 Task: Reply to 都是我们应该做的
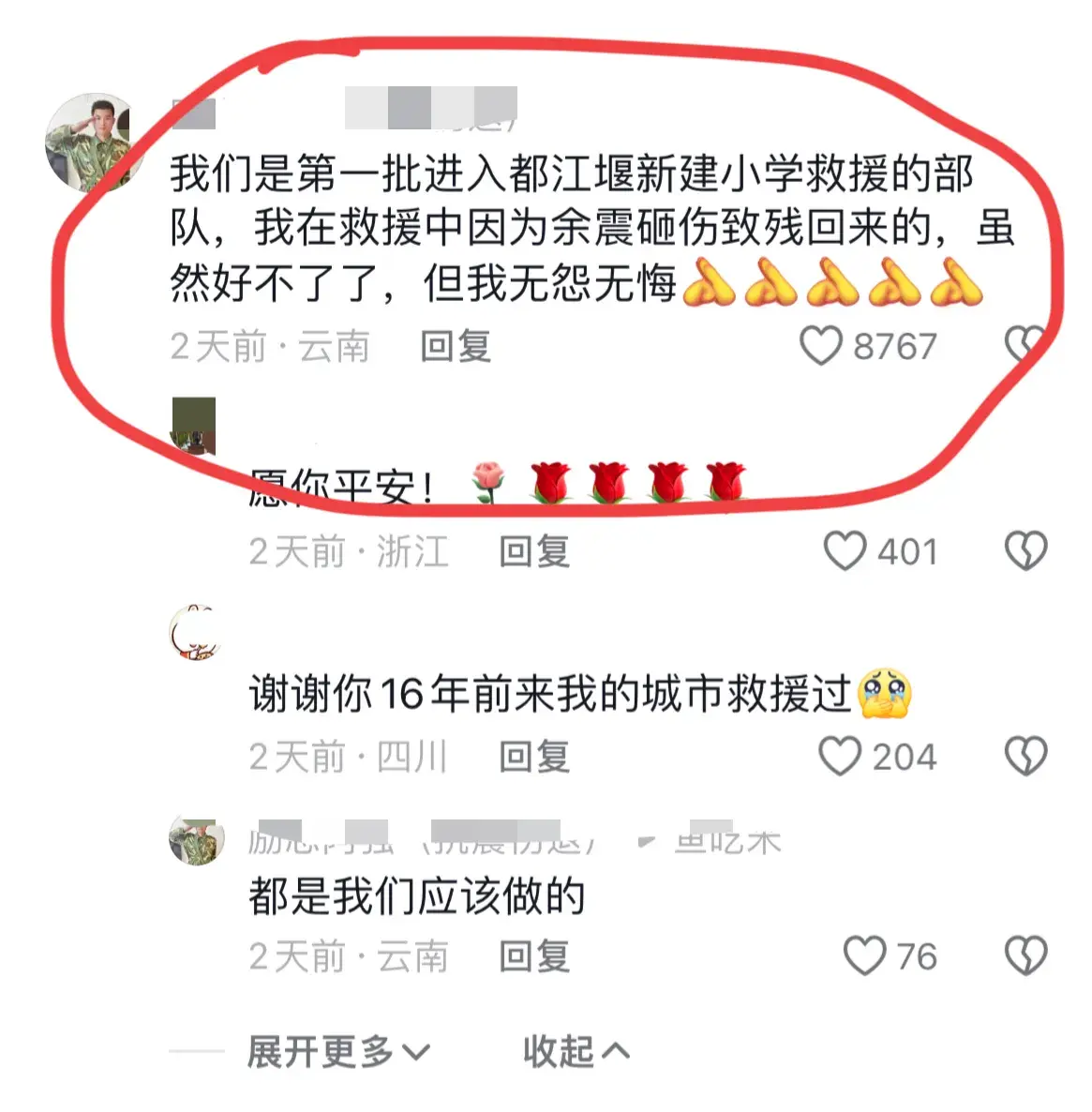[x=534, y=956]
